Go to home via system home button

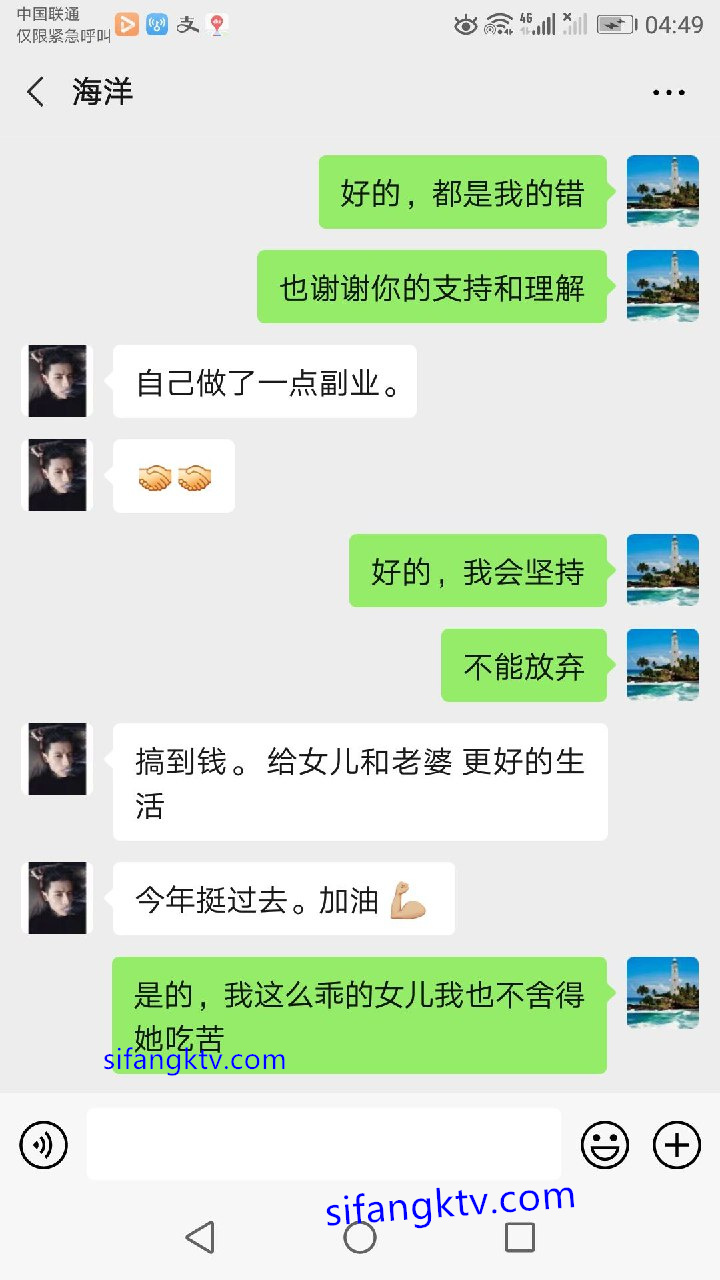[x=360, y=1237]
